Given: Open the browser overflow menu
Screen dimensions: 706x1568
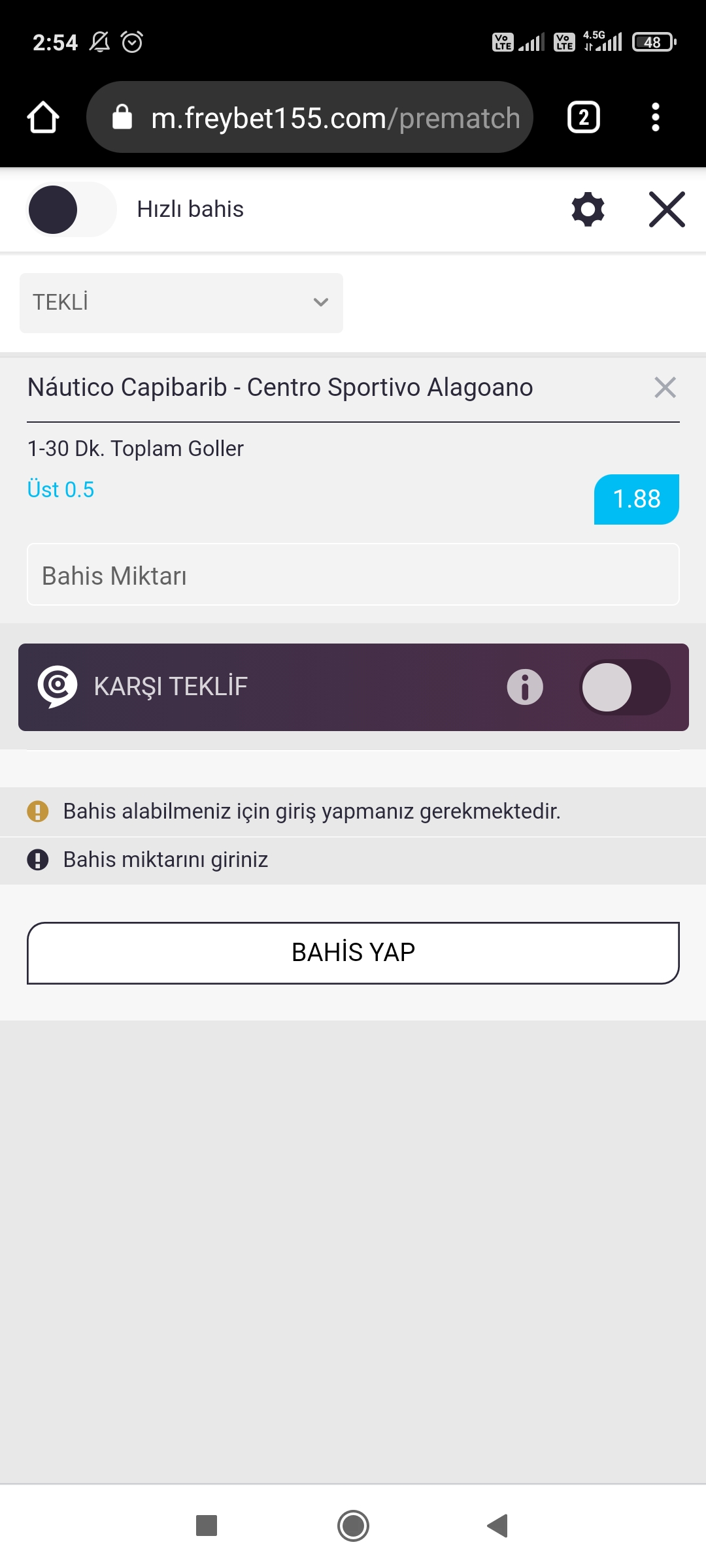Looking at the screenshot, I should 656,118.
